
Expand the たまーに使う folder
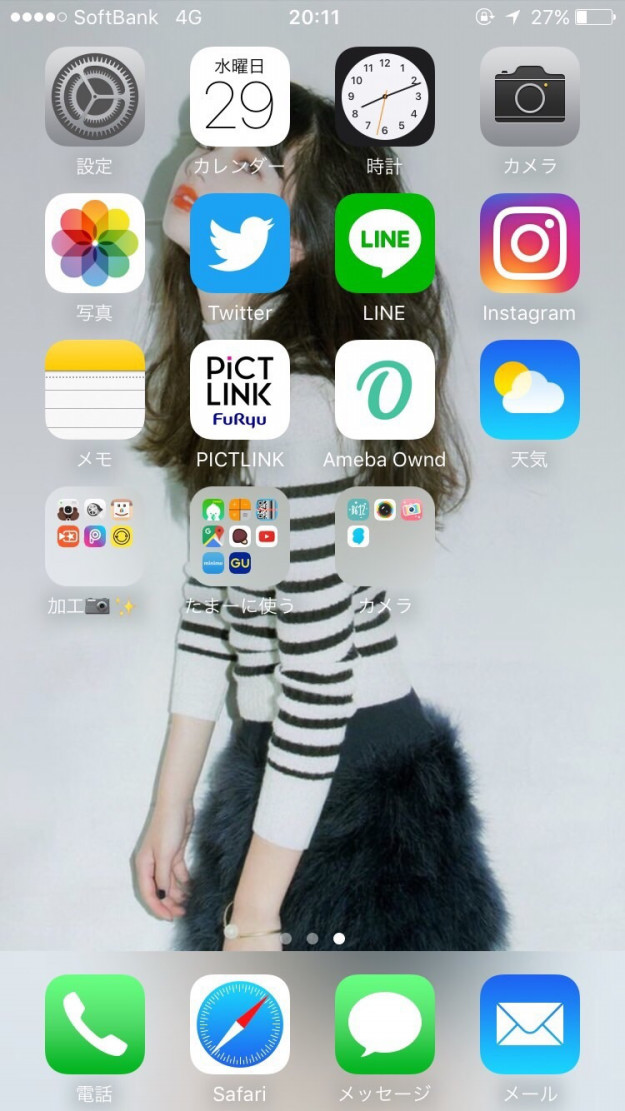tap(240, 536)
